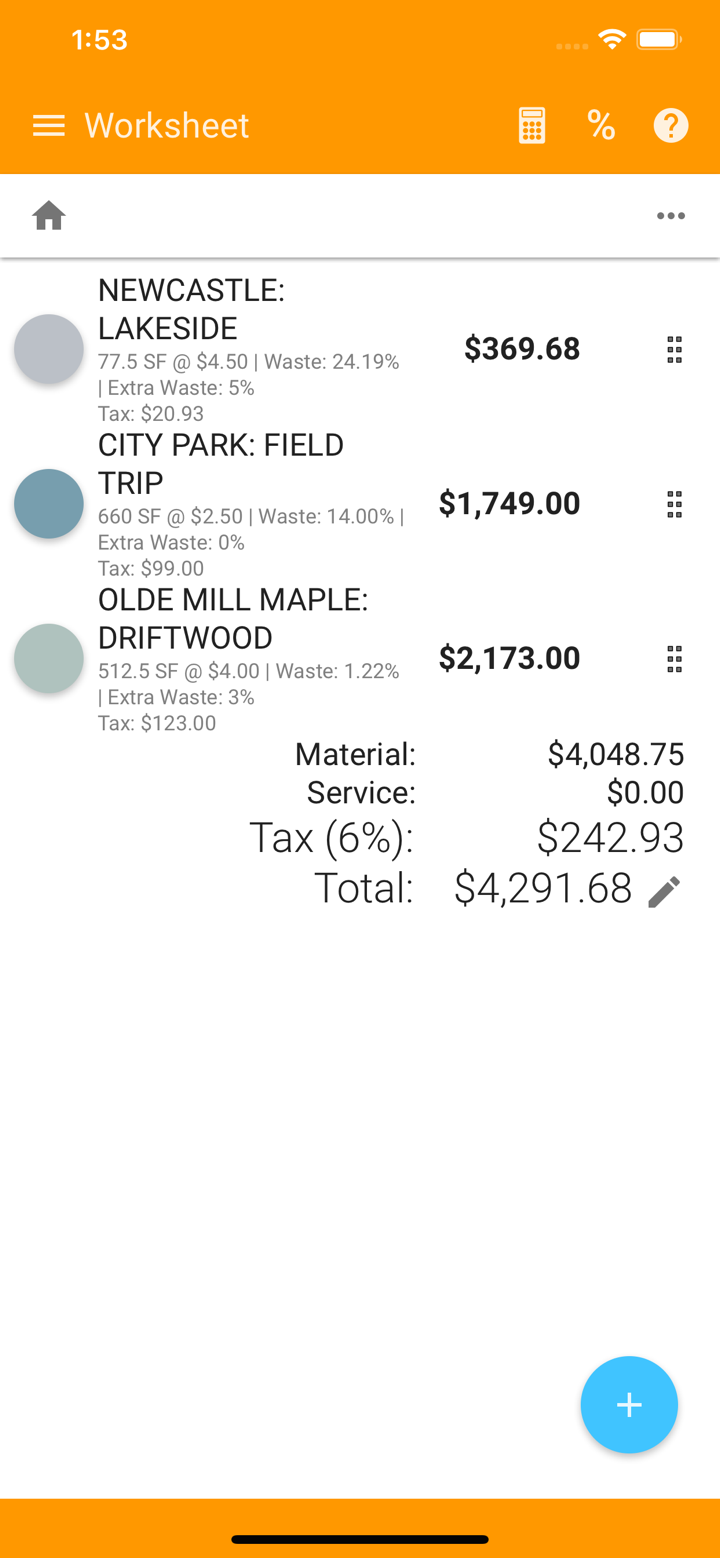Viewport: 720px width, 1558px height.
Task: Edit the total with the pencil icon
Action: (x=665, y=889)
